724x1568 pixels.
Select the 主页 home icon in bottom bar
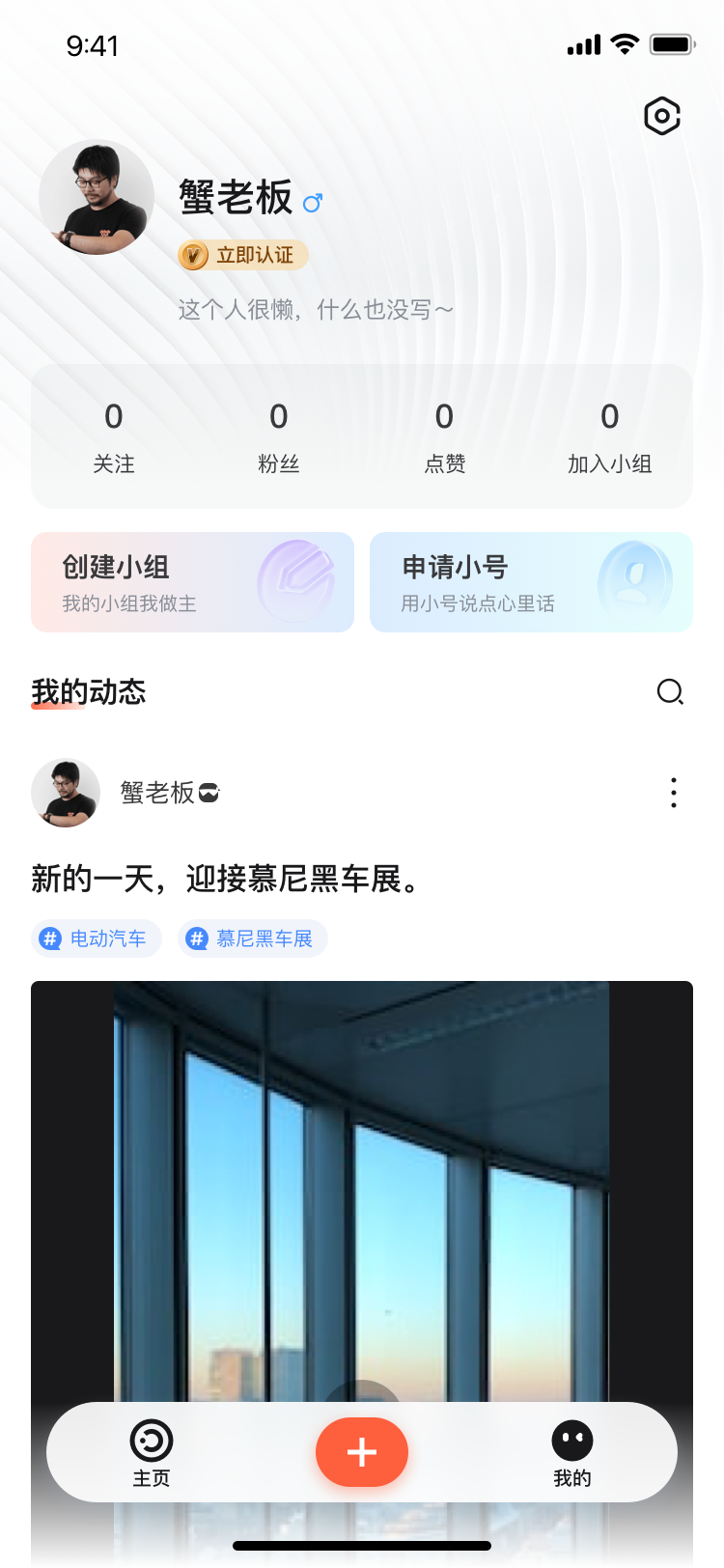pyautogui.click(x=150, y=1442)
